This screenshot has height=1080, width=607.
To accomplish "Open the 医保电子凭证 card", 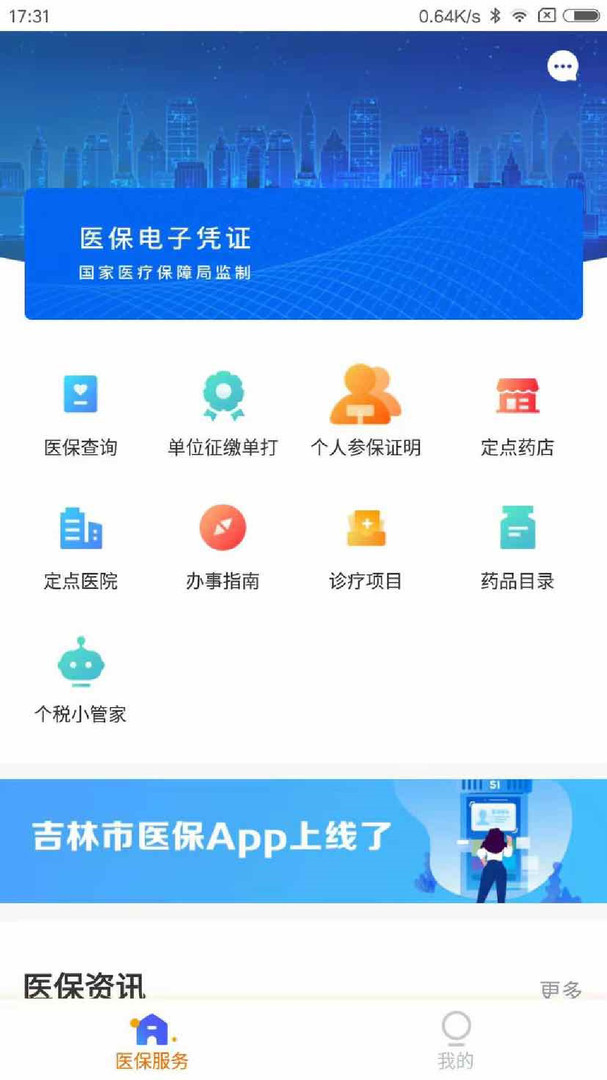I will pos(303,254).
